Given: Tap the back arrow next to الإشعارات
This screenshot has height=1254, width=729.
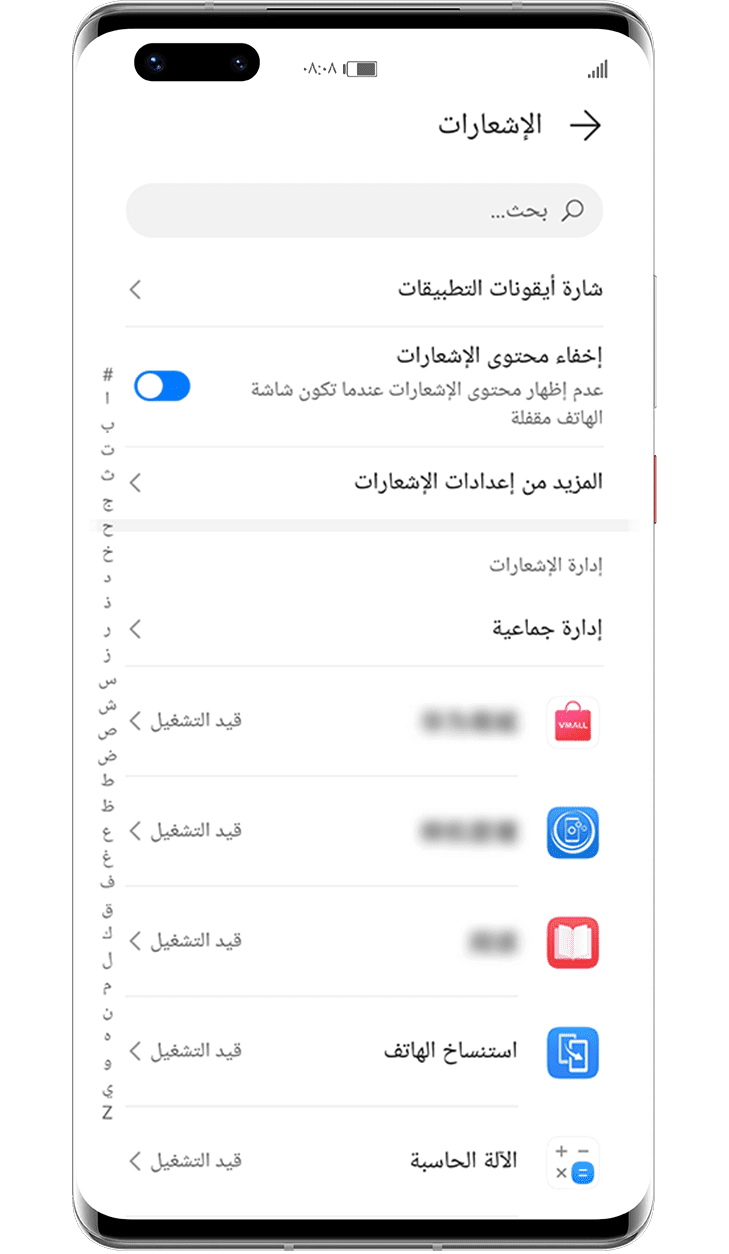Looking at the screenshot, I should [585, 125].
